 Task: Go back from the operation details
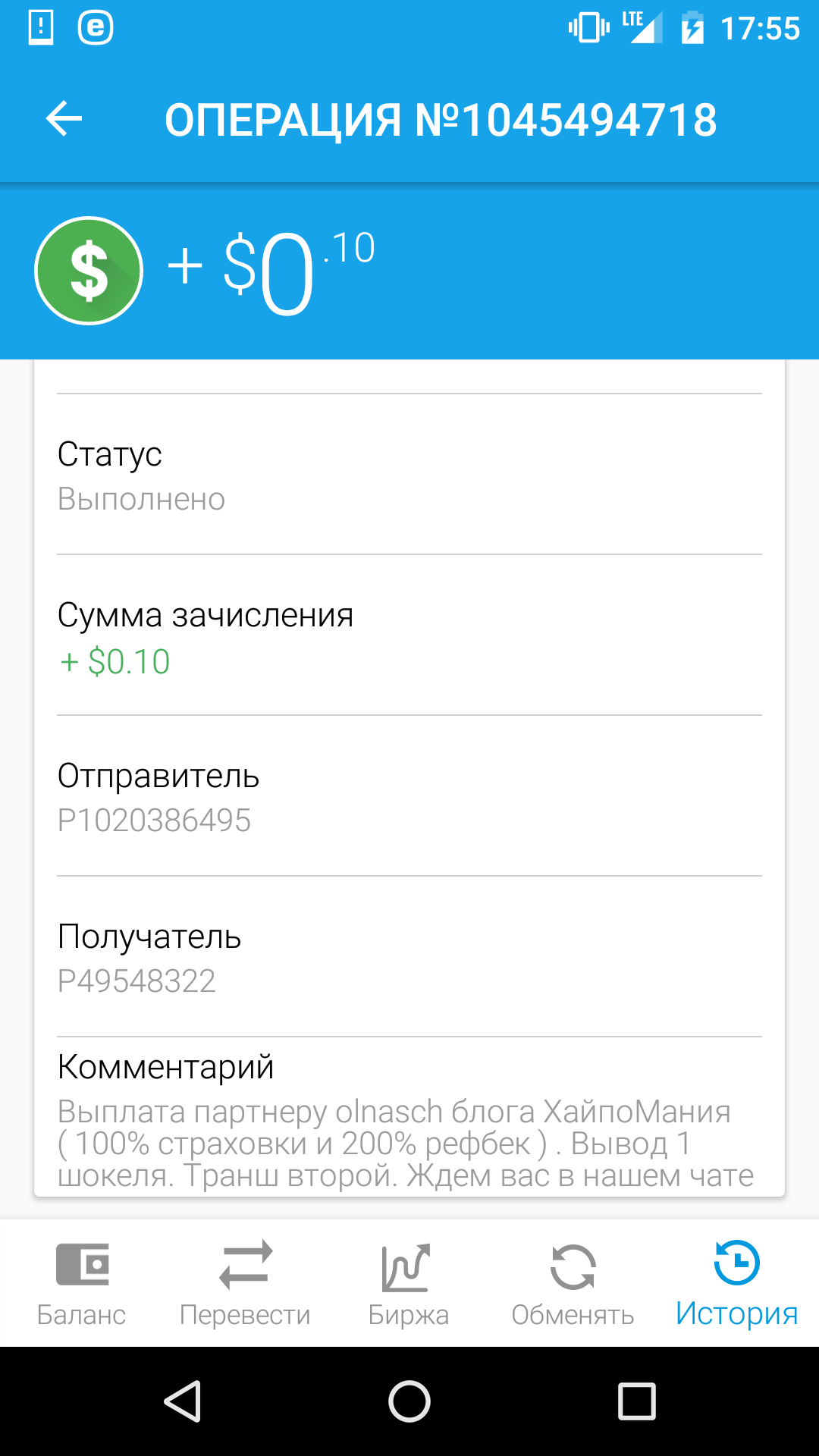(64, 119)
